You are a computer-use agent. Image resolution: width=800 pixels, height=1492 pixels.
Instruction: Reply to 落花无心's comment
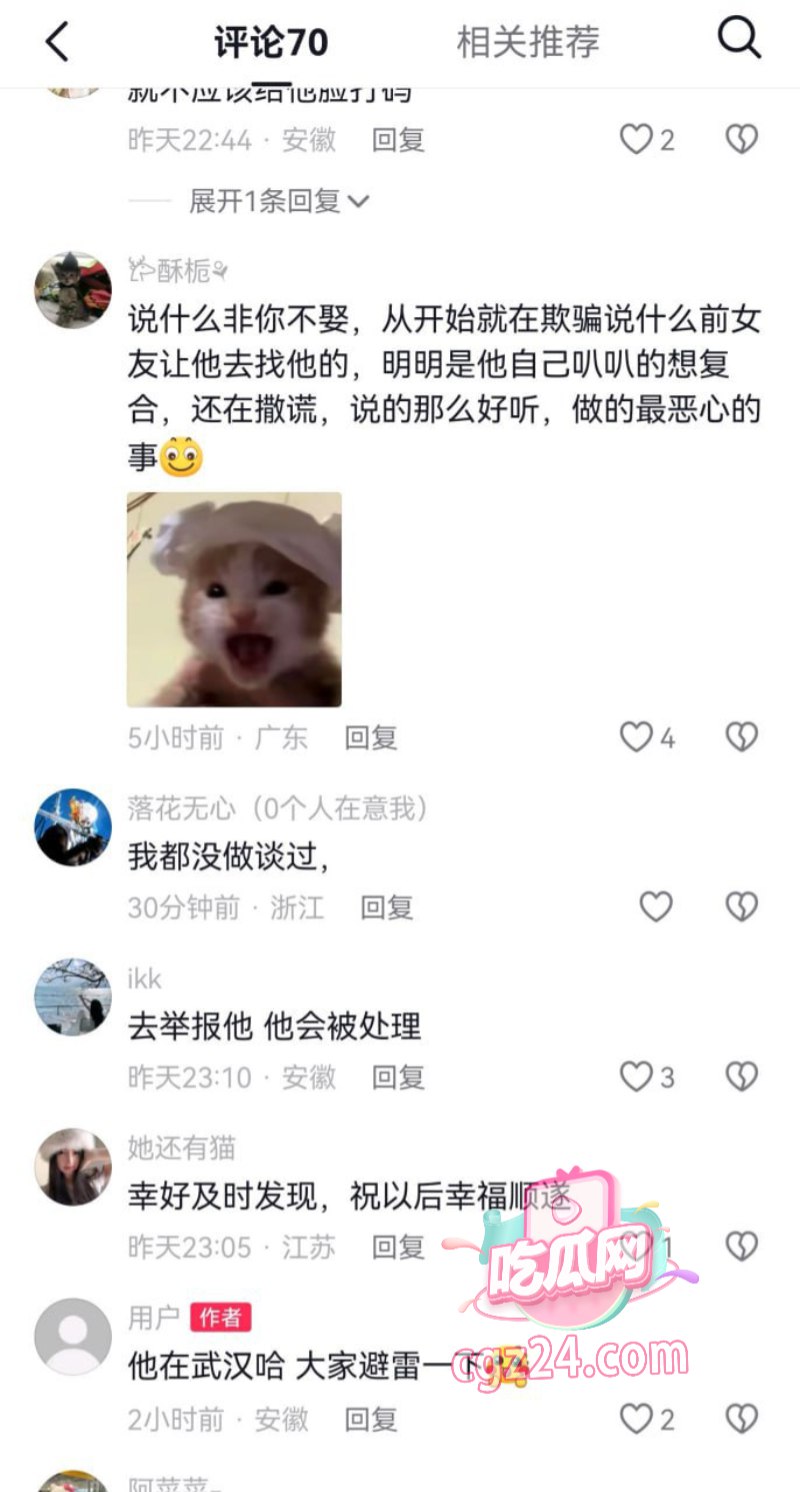(387, 907)
